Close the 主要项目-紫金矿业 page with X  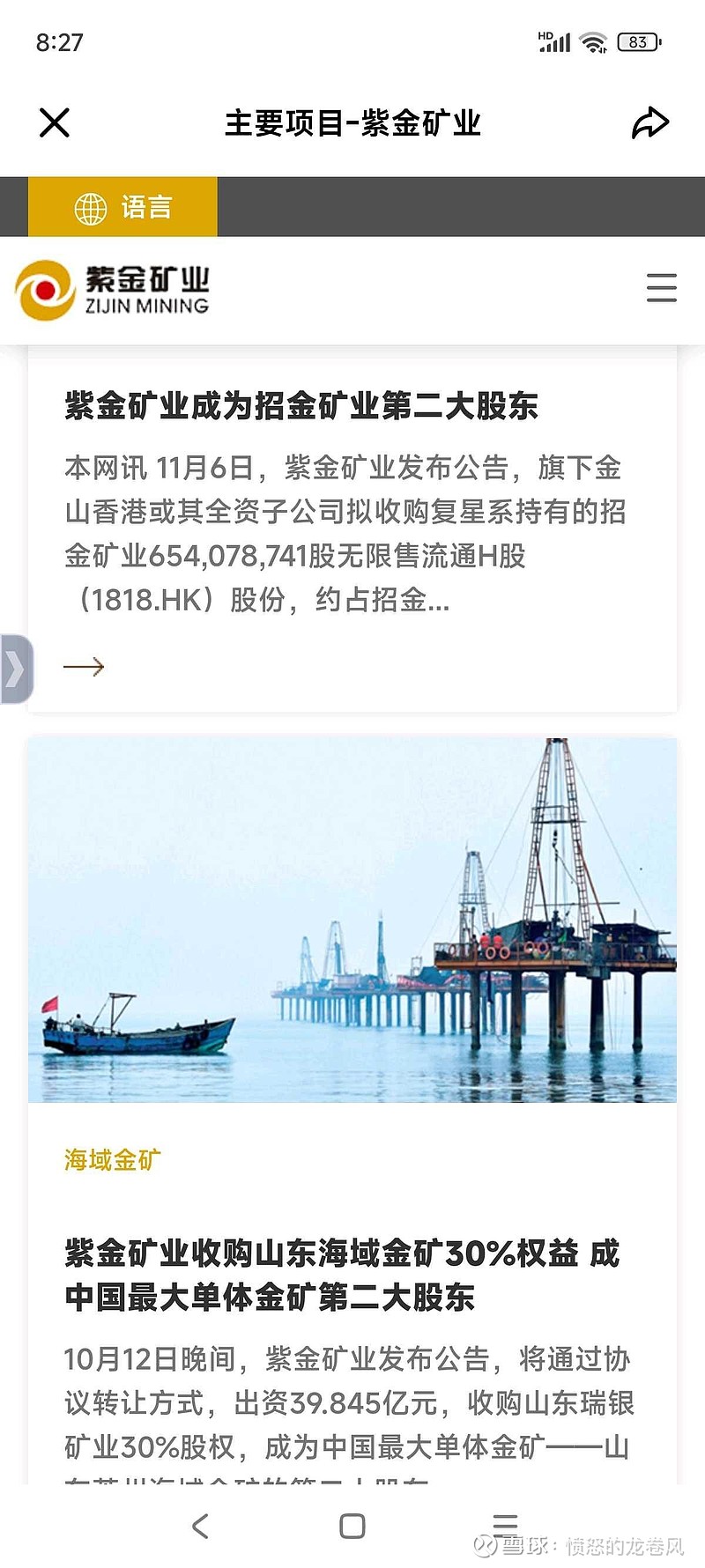click(55, 122)
